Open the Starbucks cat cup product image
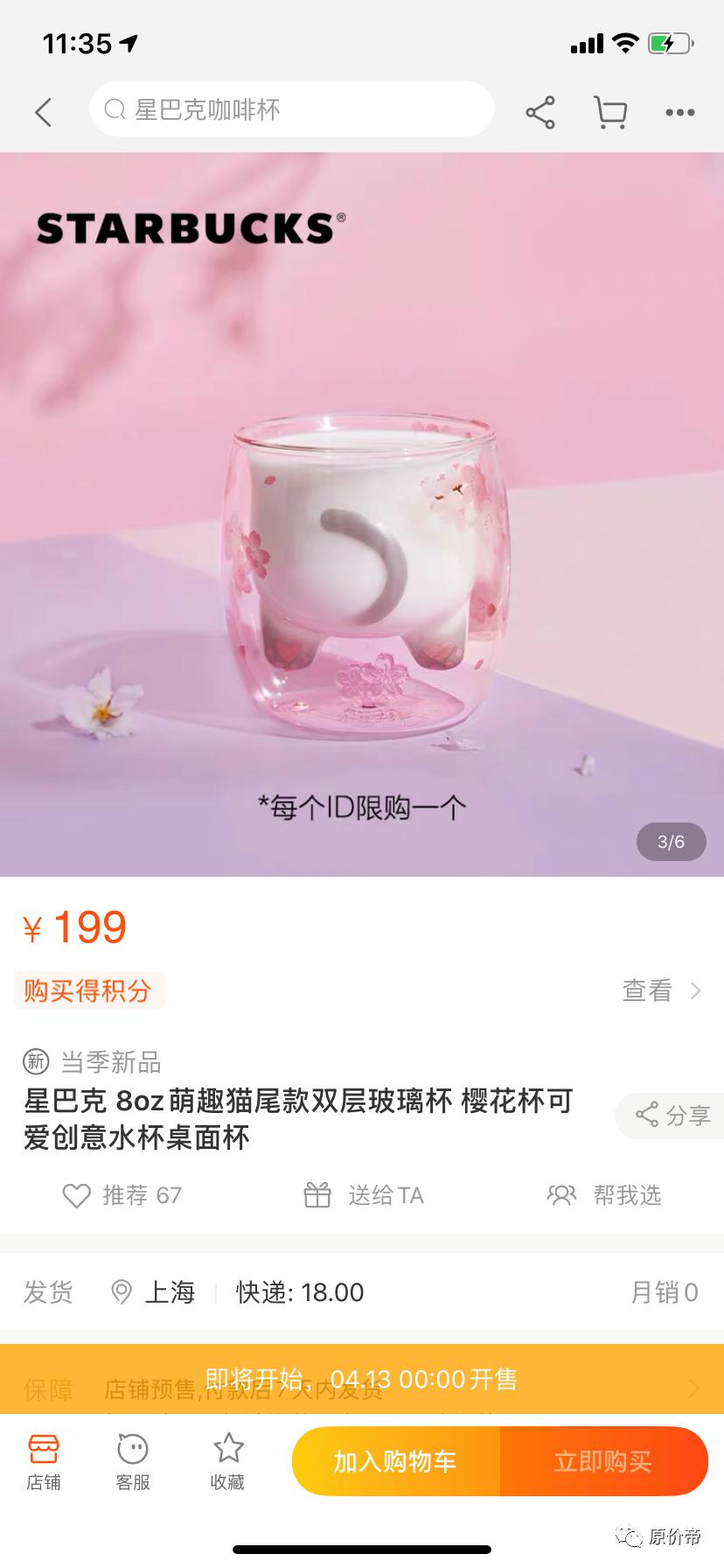The width and height of the screenshot is (724, 1568). click(x=362, y=514)
